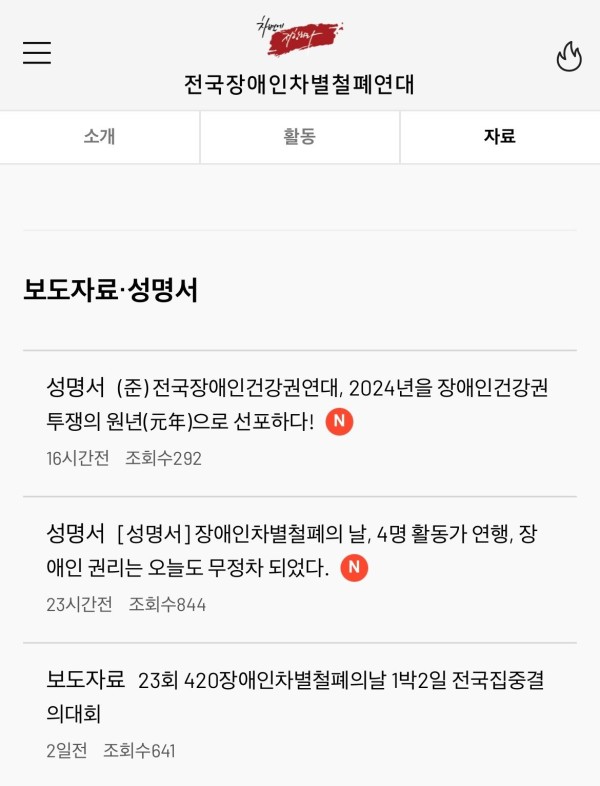Switch to the 소개 tab
This screenshot has height=786, width=600.
click(99, 137)
